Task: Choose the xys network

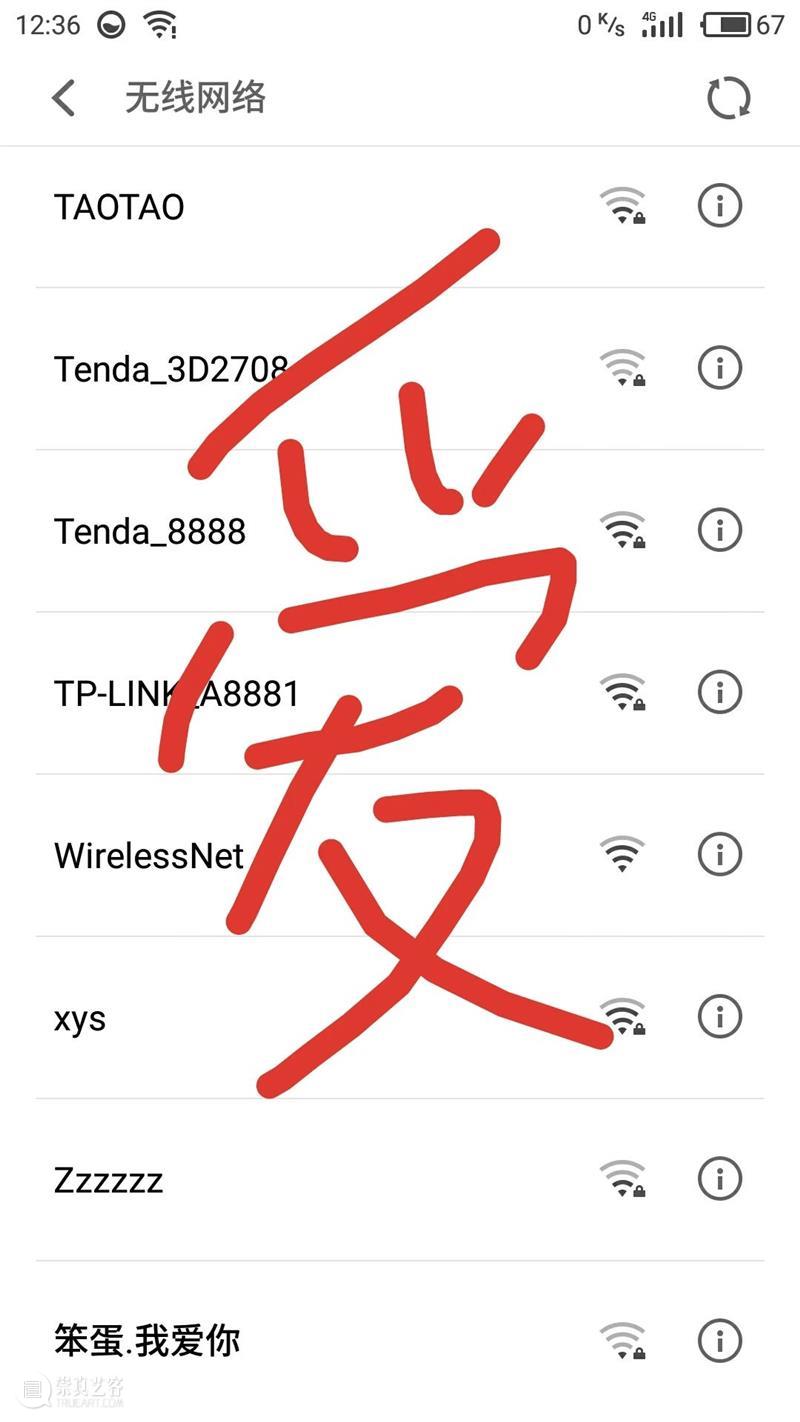Action: (x=80, y=1018)
